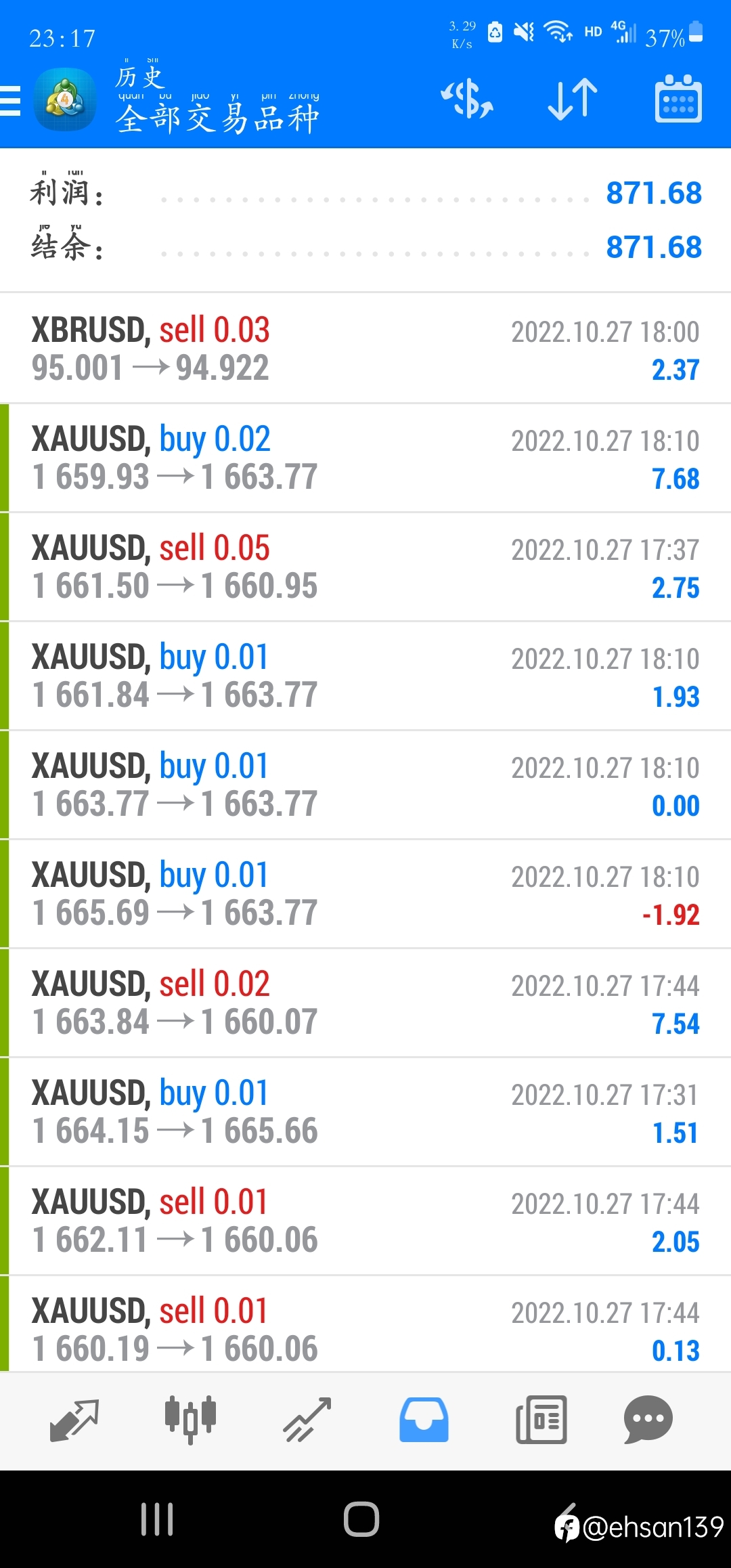The image size is (731, 1568).
Task: Open the XBRUSD sell 0.03 trade
Action: click(x=365, y=349)
